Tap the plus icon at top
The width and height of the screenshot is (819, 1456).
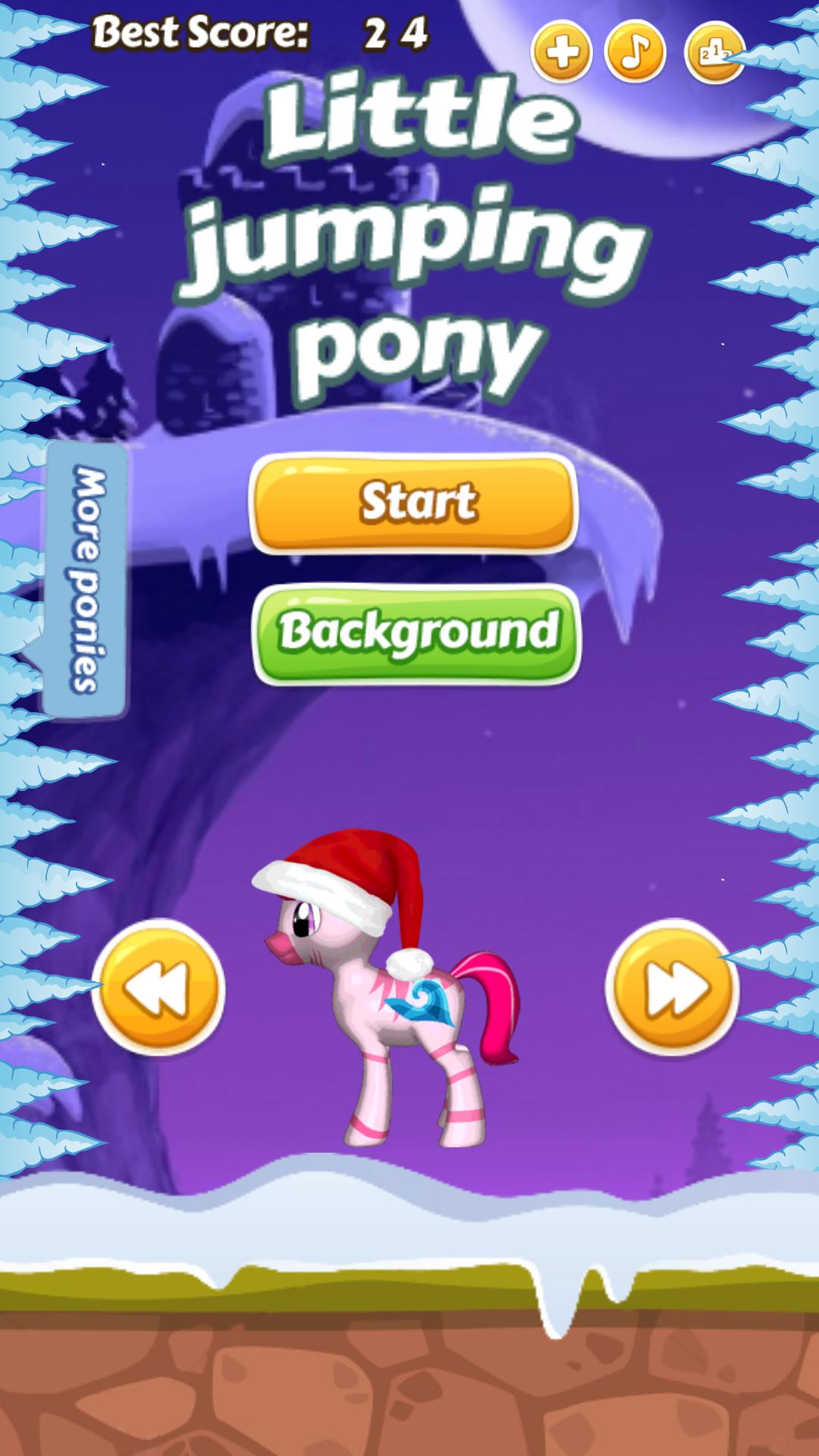[x=561, y=52]
